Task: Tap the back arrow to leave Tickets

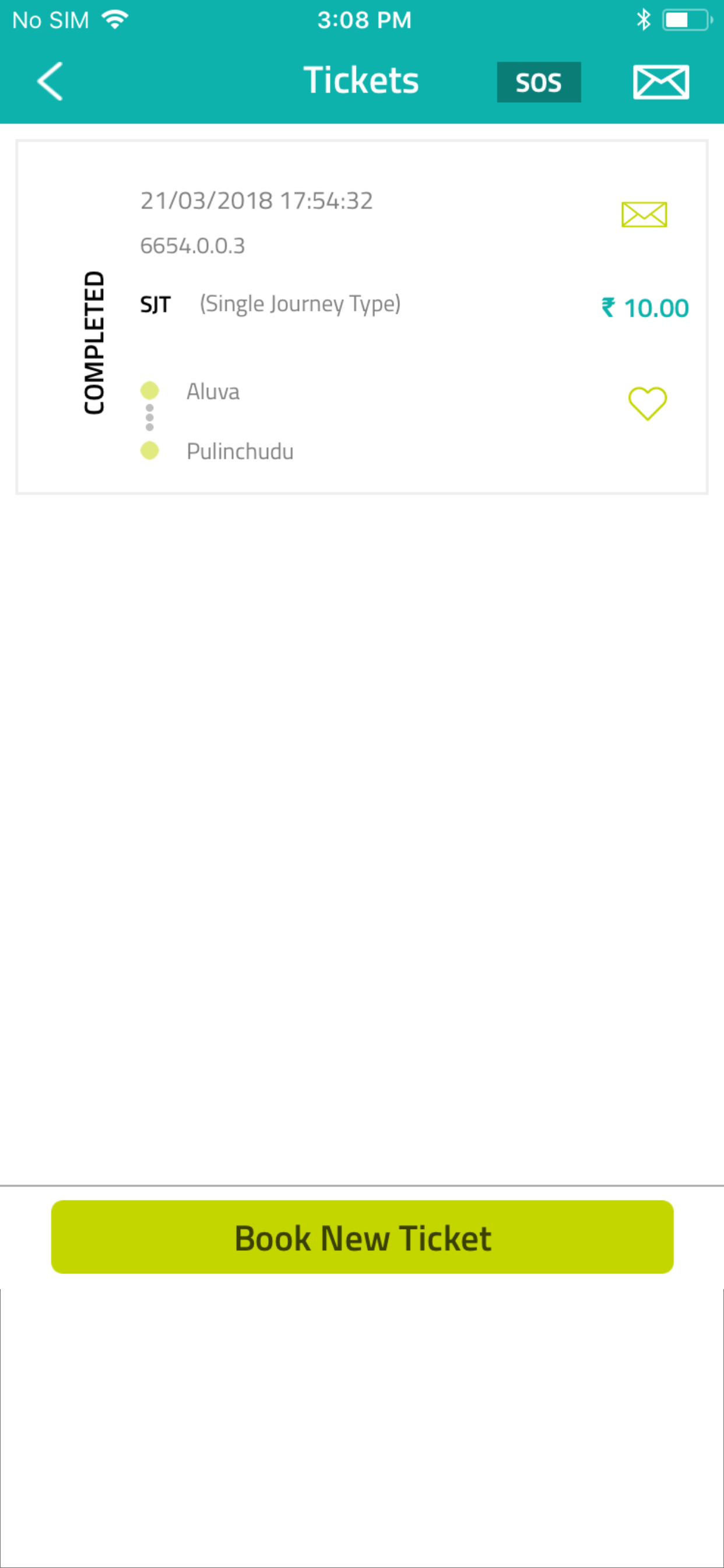Action: coord(51,81)
